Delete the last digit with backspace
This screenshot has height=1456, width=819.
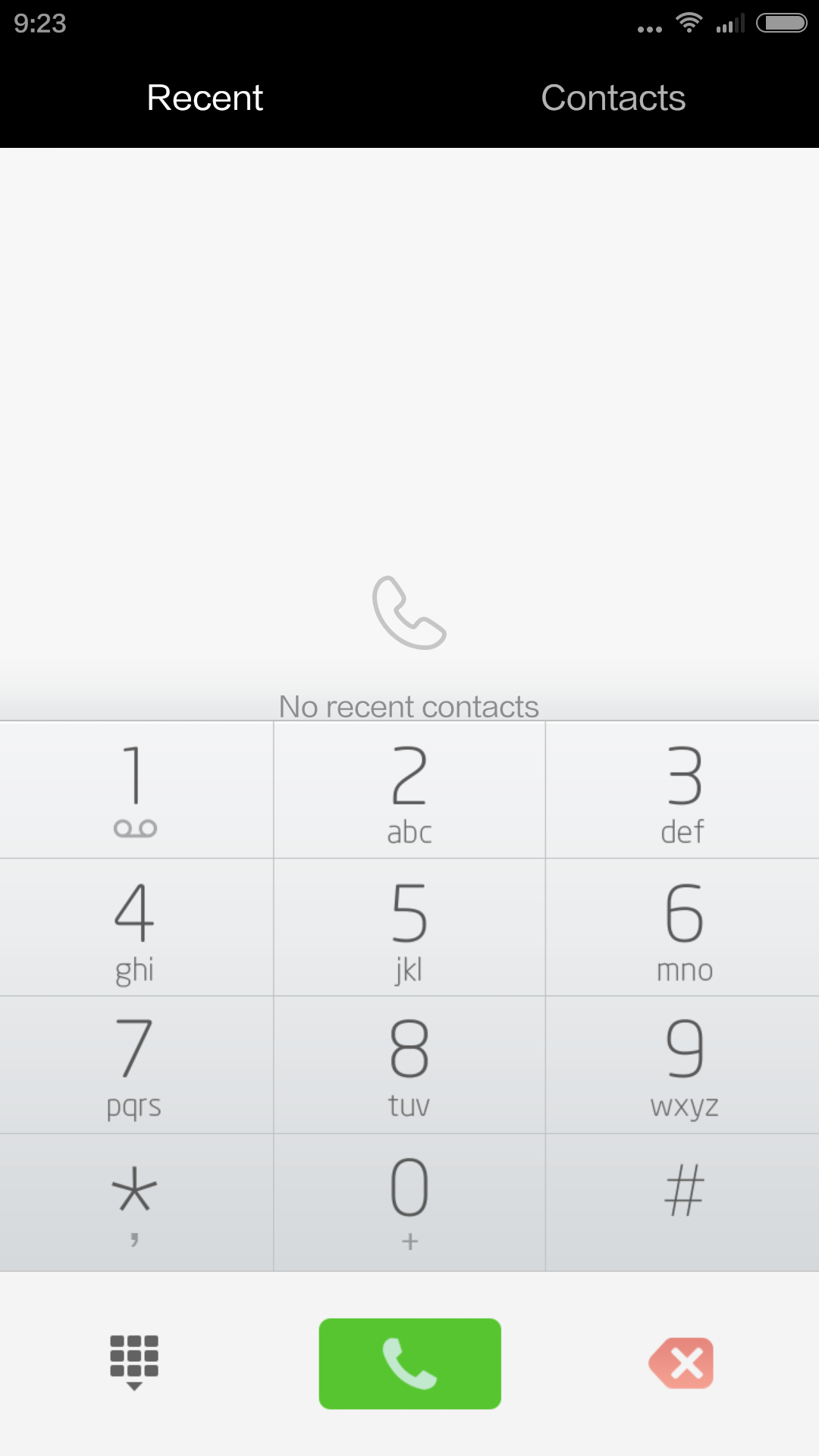682,1363
